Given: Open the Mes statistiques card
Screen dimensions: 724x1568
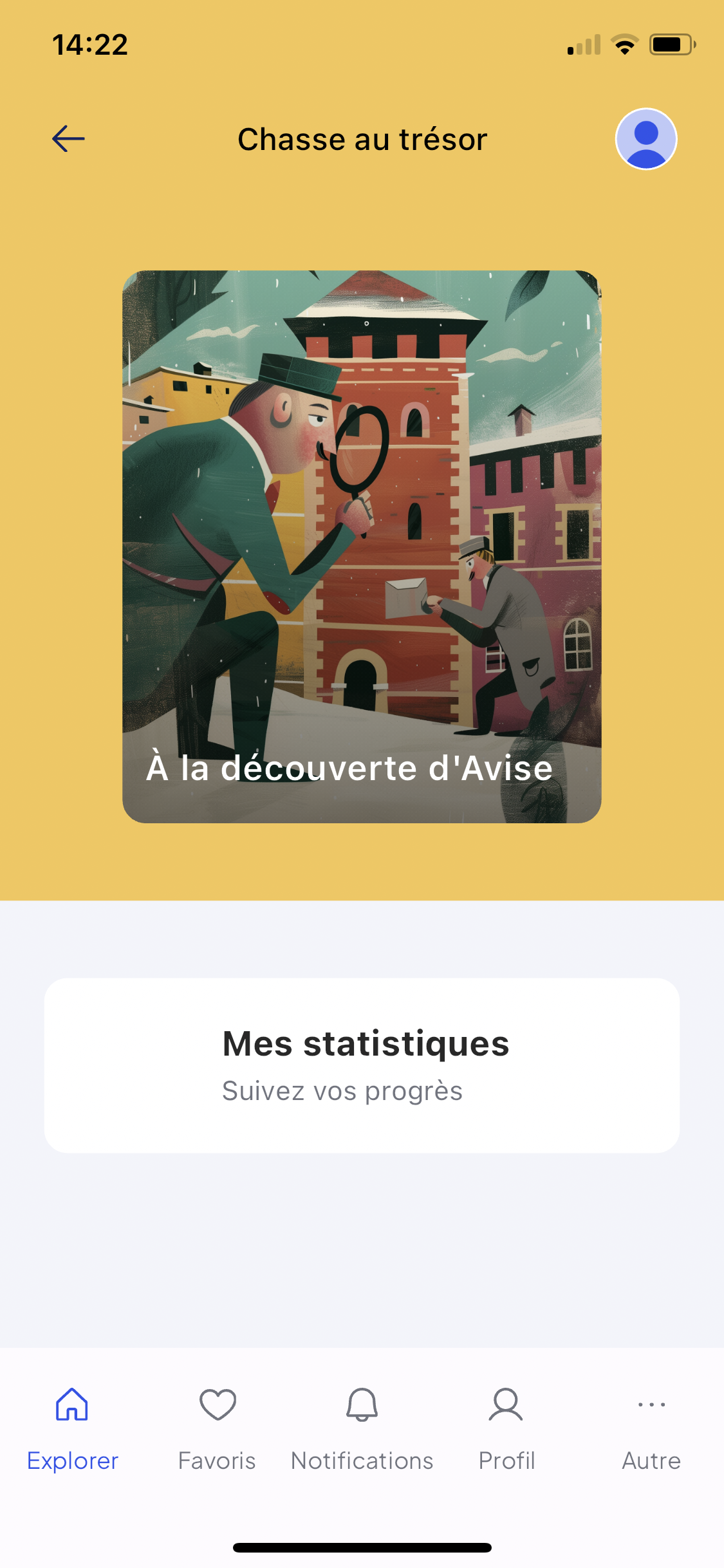Looking at the screenshot, I should click(x=362, y=1065).
